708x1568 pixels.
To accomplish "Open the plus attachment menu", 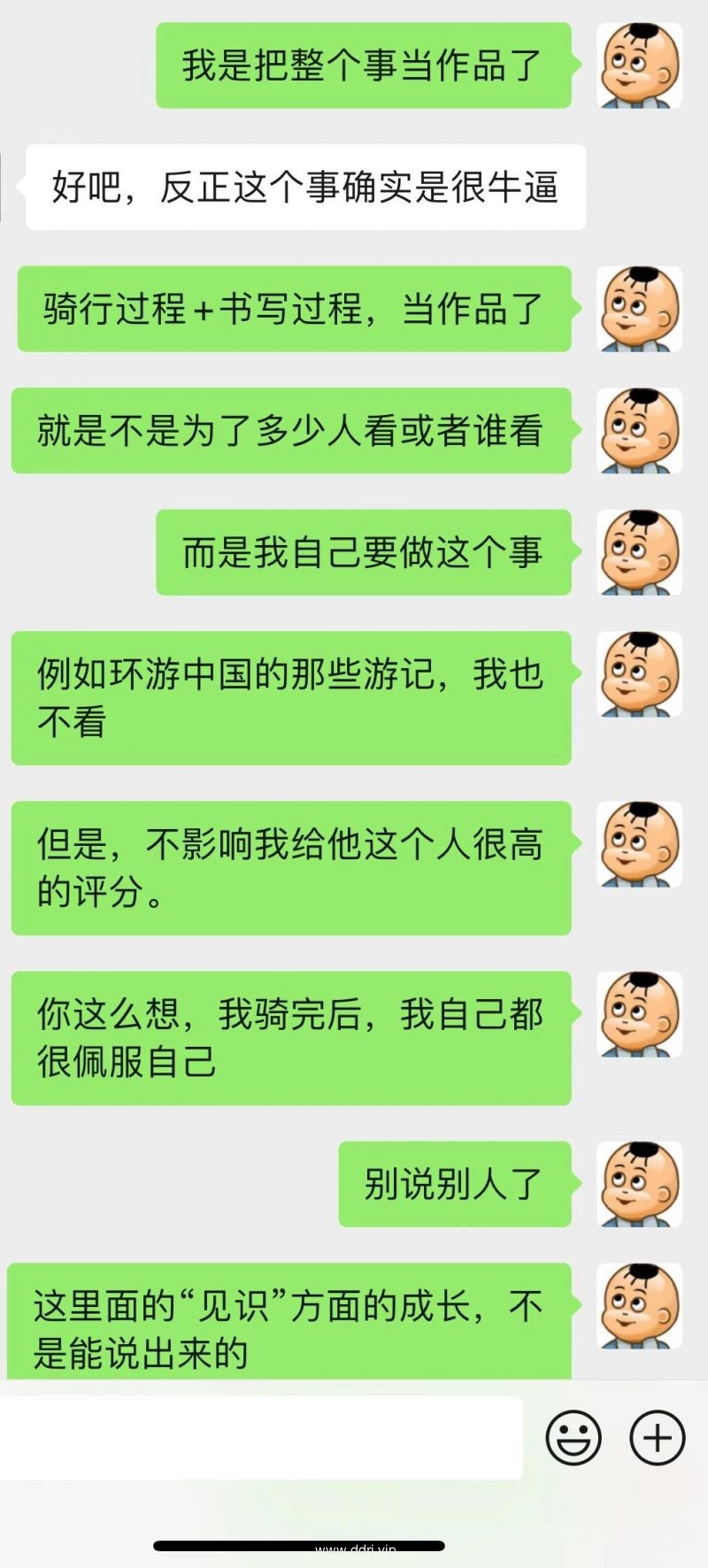I will coord(657,1438).
